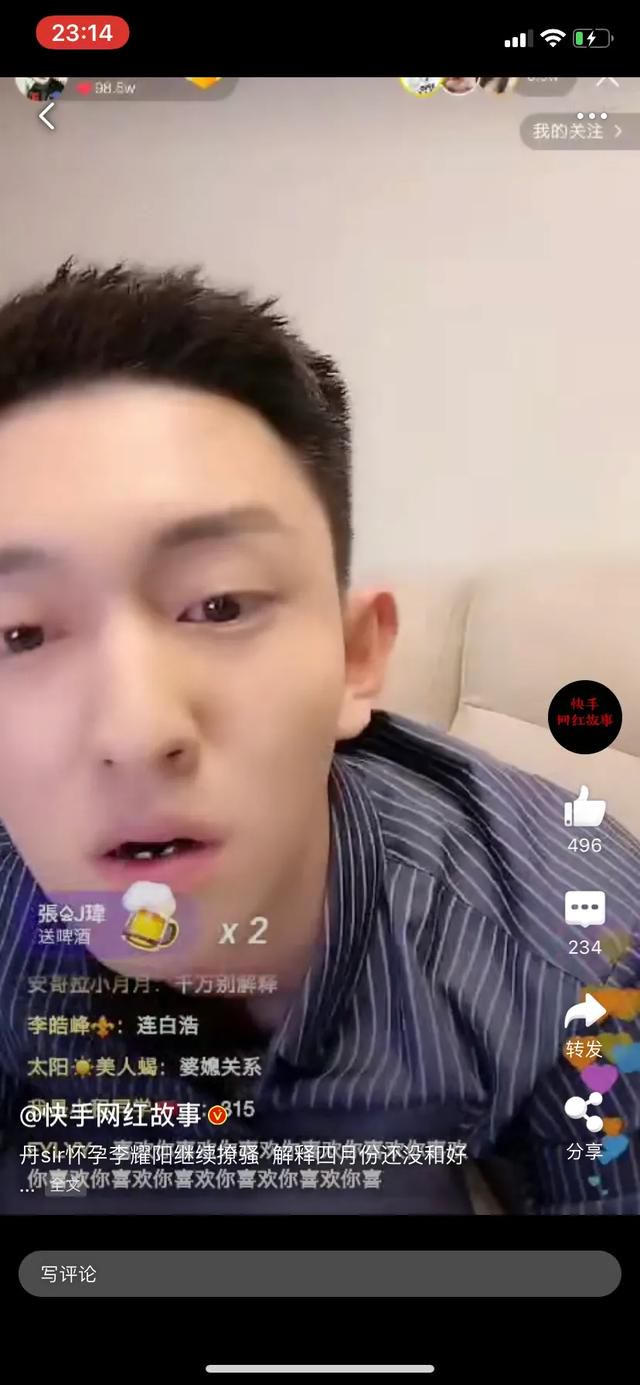
Task: Open the 快手网红故事 round avatar
Action: tap(585, 716)
